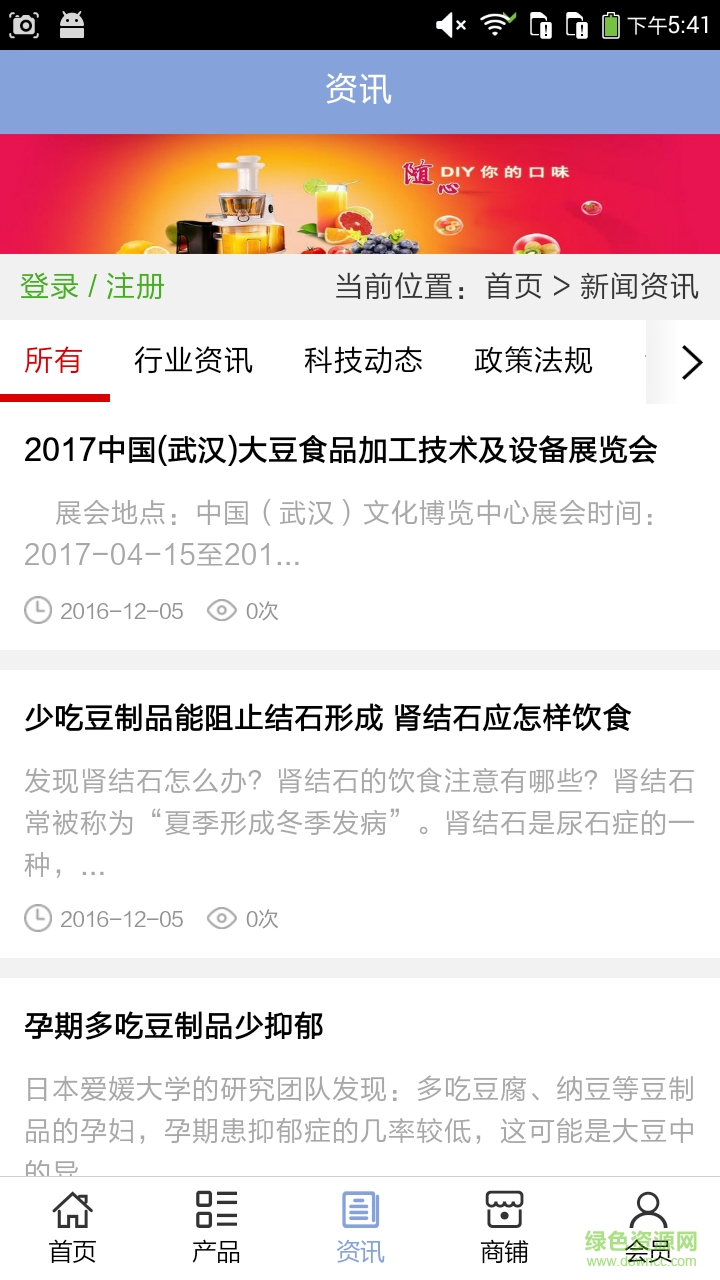
Task: Click the 登录 / 注册 link
Action: 90,287
